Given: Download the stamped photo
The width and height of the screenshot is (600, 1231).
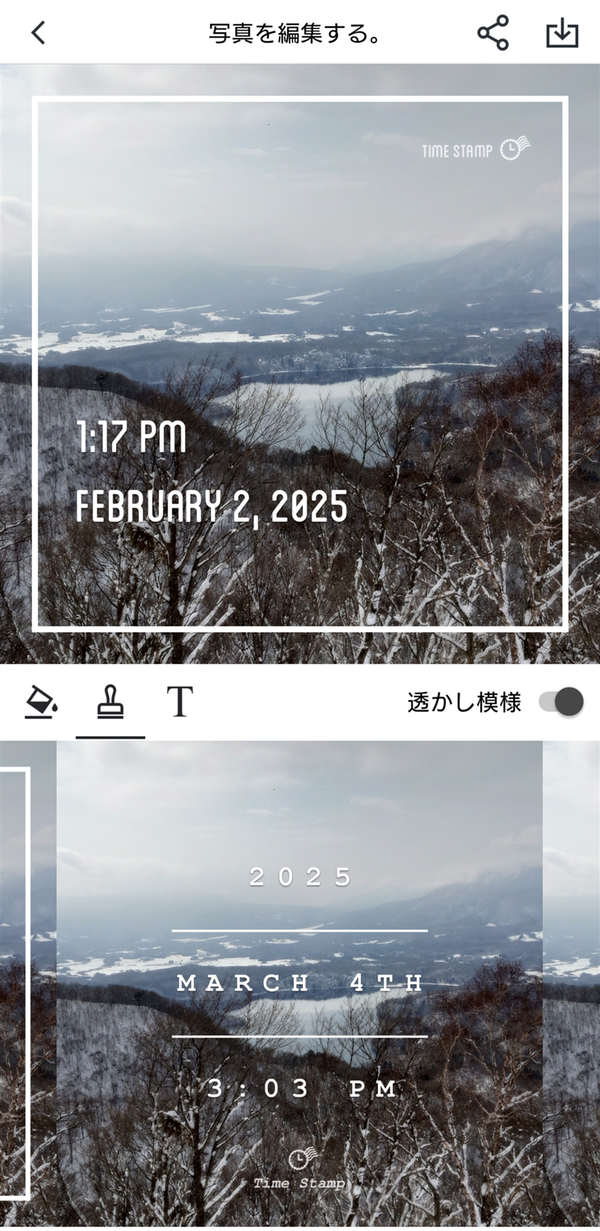Looking at the screenshot, I should click(x=563, y=33).
